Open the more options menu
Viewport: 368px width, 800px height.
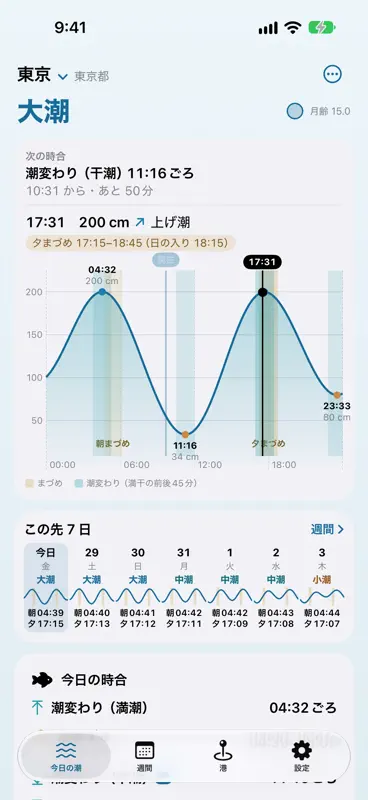332,74
